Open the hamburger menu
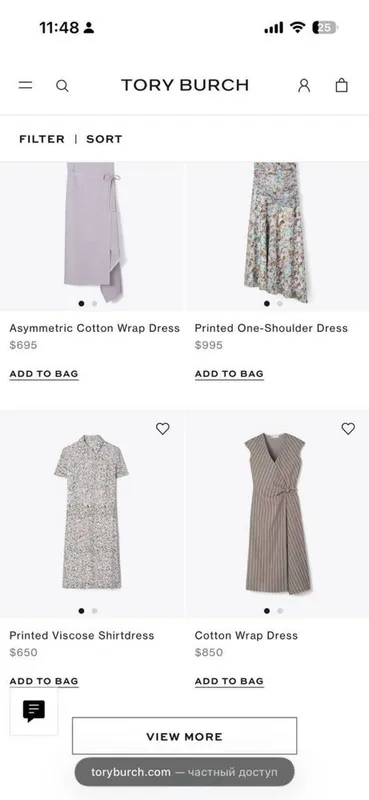 (x=26, y=86)
